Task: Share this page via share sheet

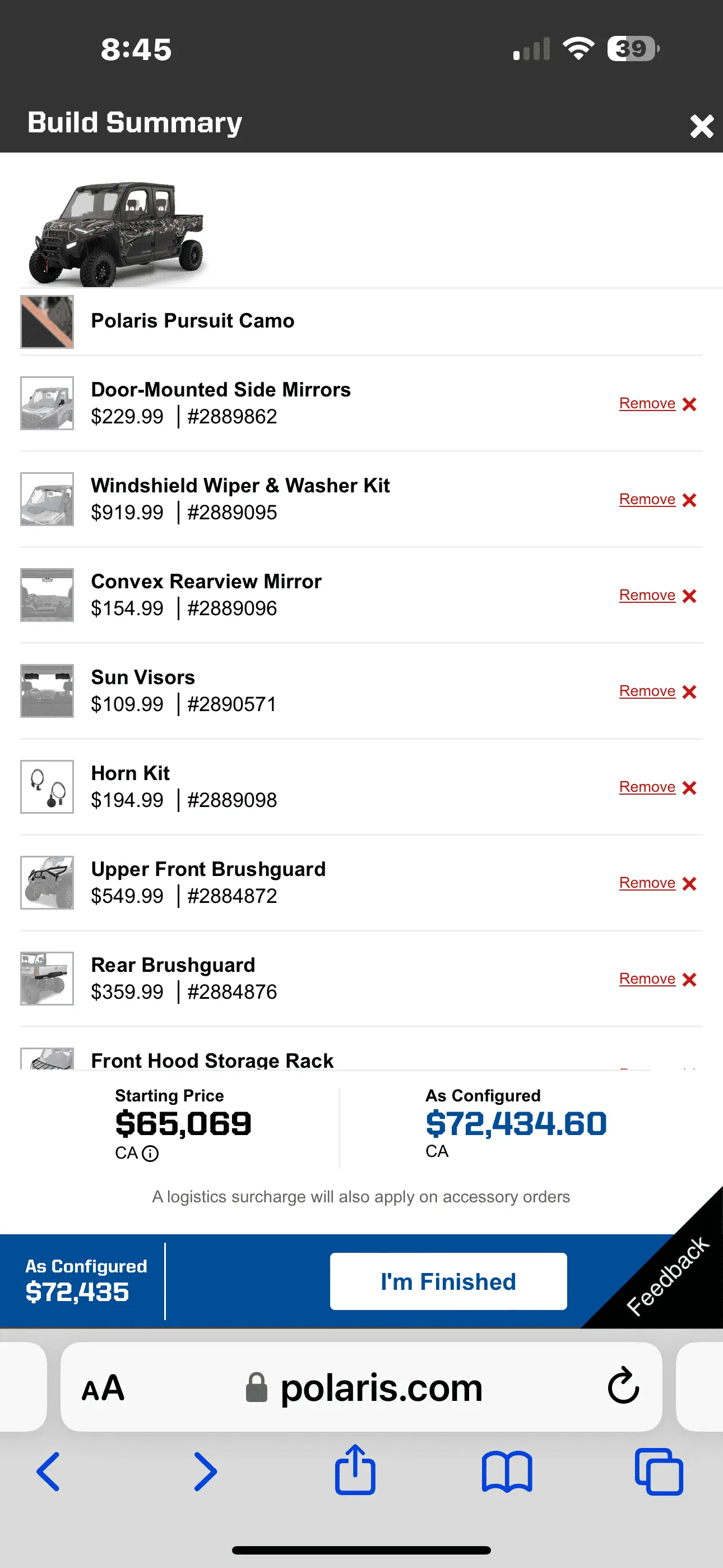Action: pos(355,1470)
